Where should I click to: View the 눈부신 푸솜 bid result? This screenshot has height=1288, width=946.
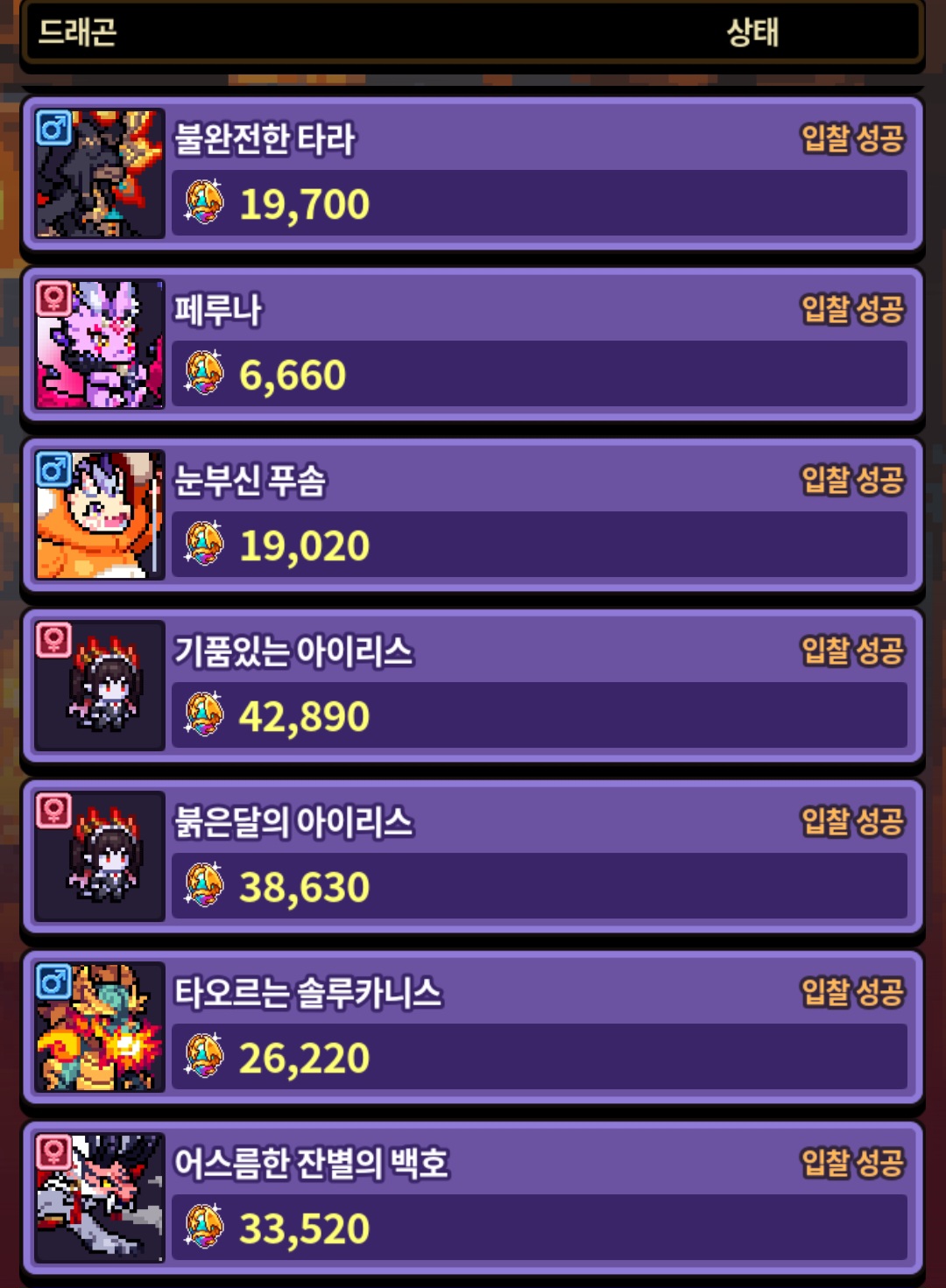473,515
